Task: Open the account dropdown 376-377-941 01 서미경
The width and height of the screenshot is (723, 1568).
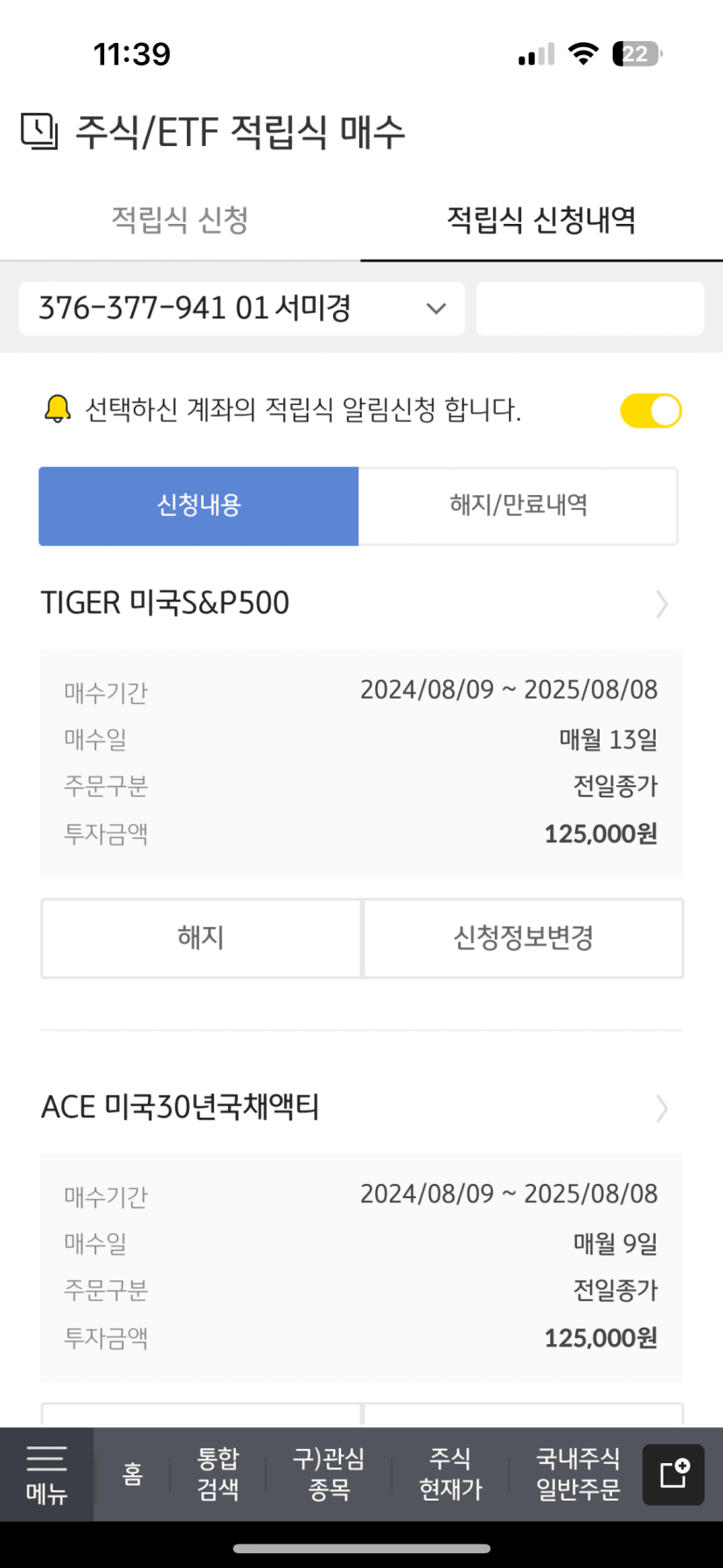Action: [x=241, y=308]
